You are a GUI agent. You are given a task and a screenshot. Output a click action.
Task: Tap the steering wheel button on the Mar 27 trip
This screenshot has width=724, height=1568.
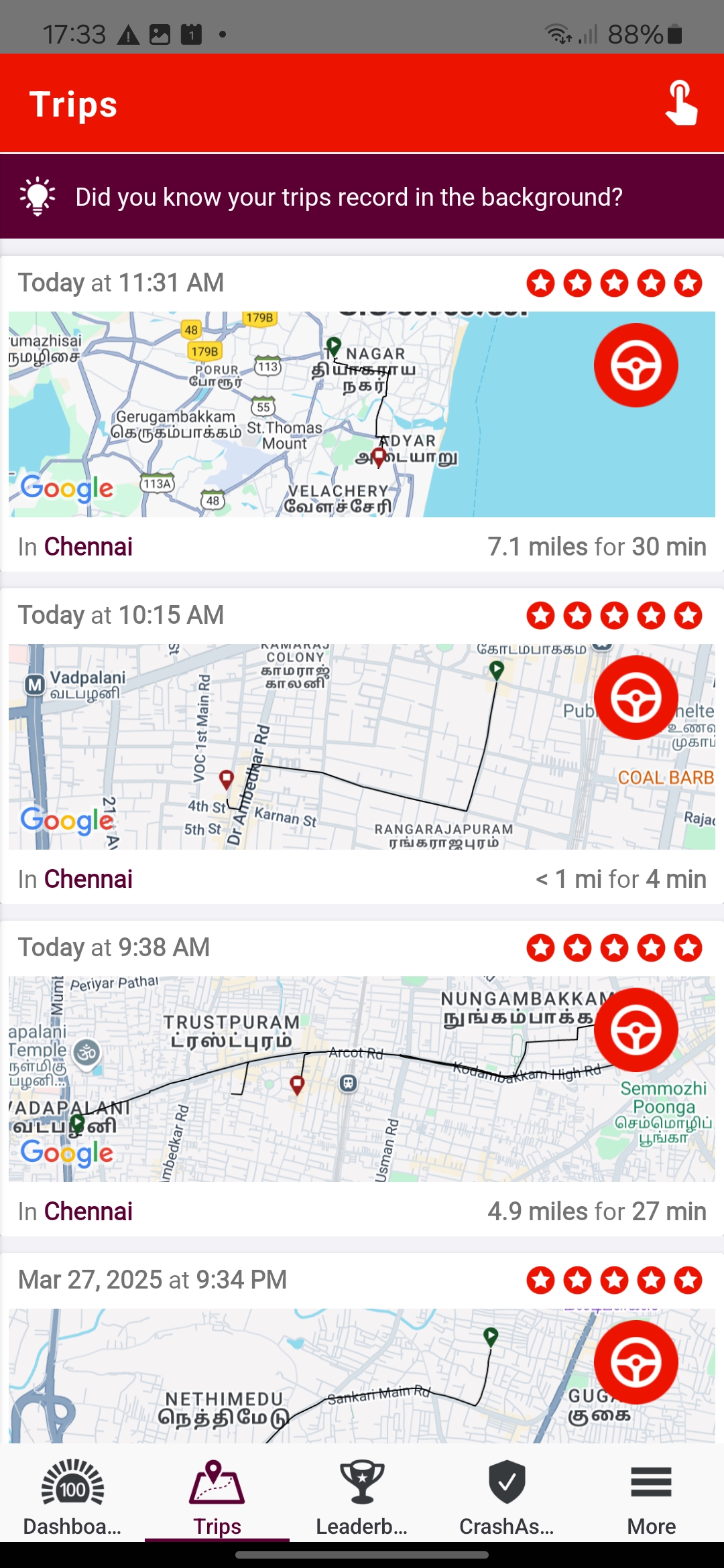636,1362
